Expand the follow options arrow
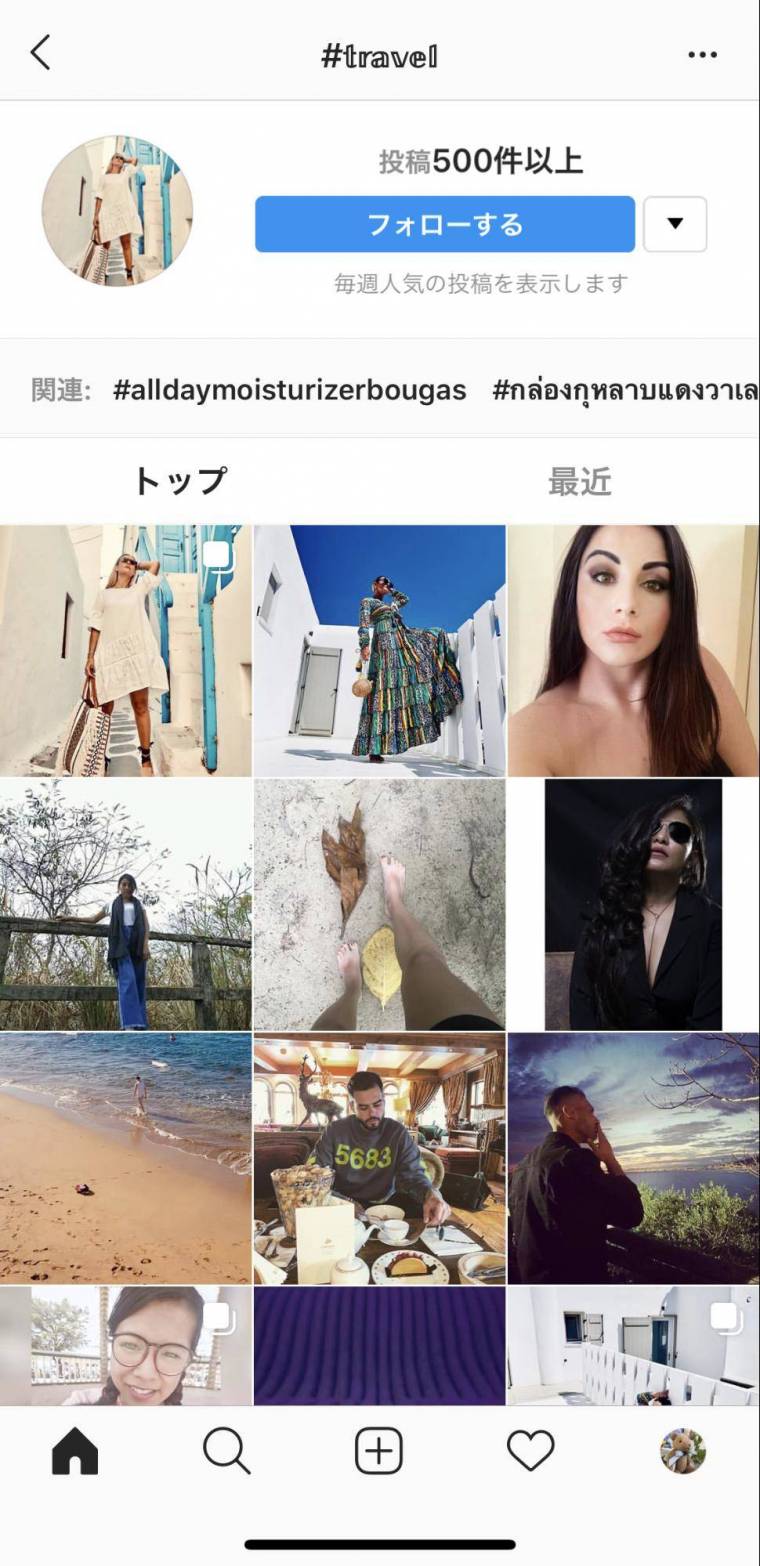Viewport: 760px width, 1566px height. (675, 224)
